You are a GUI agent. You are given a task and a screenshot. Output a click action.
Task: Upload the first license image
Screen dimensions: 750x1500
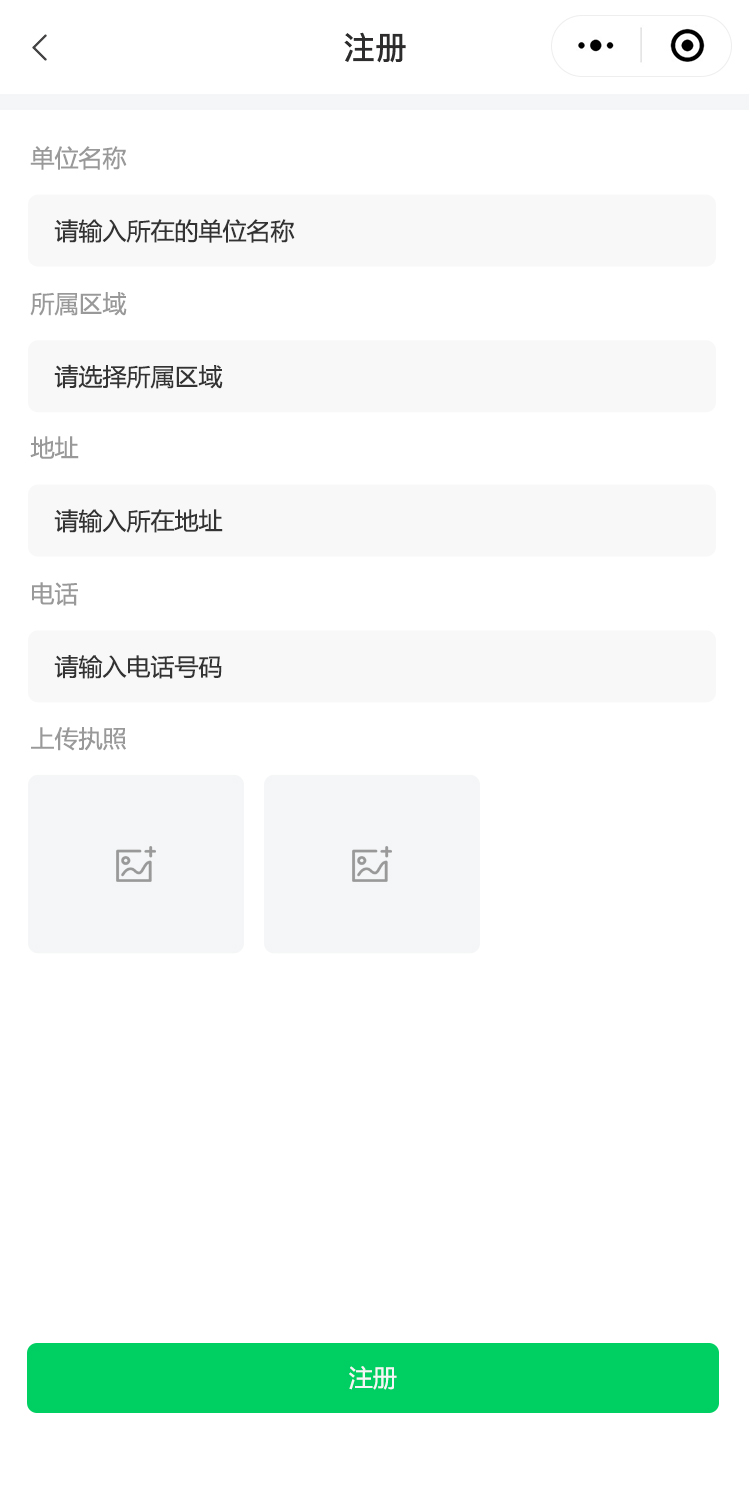pos(136,864)
